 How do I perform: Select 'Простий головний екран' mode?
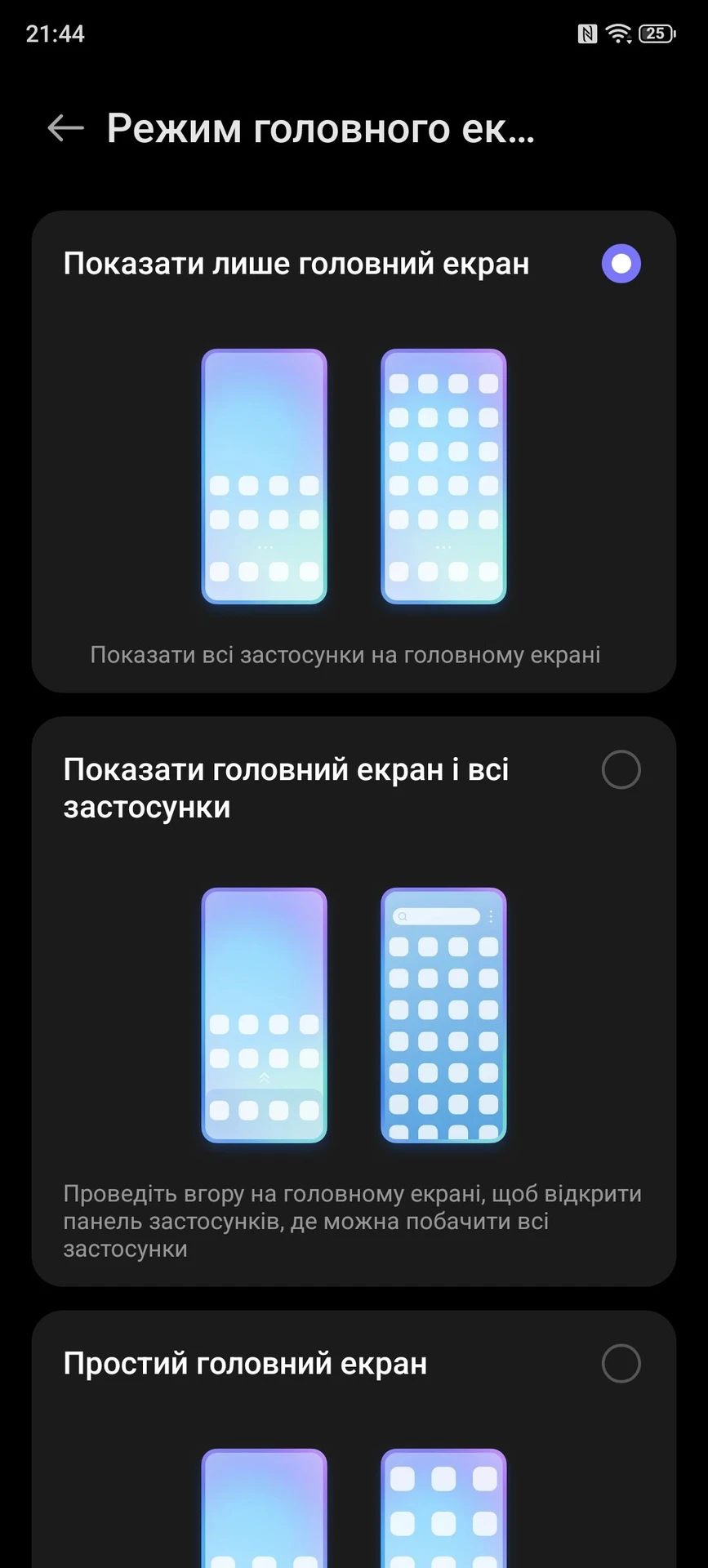tap(621, 1364)
